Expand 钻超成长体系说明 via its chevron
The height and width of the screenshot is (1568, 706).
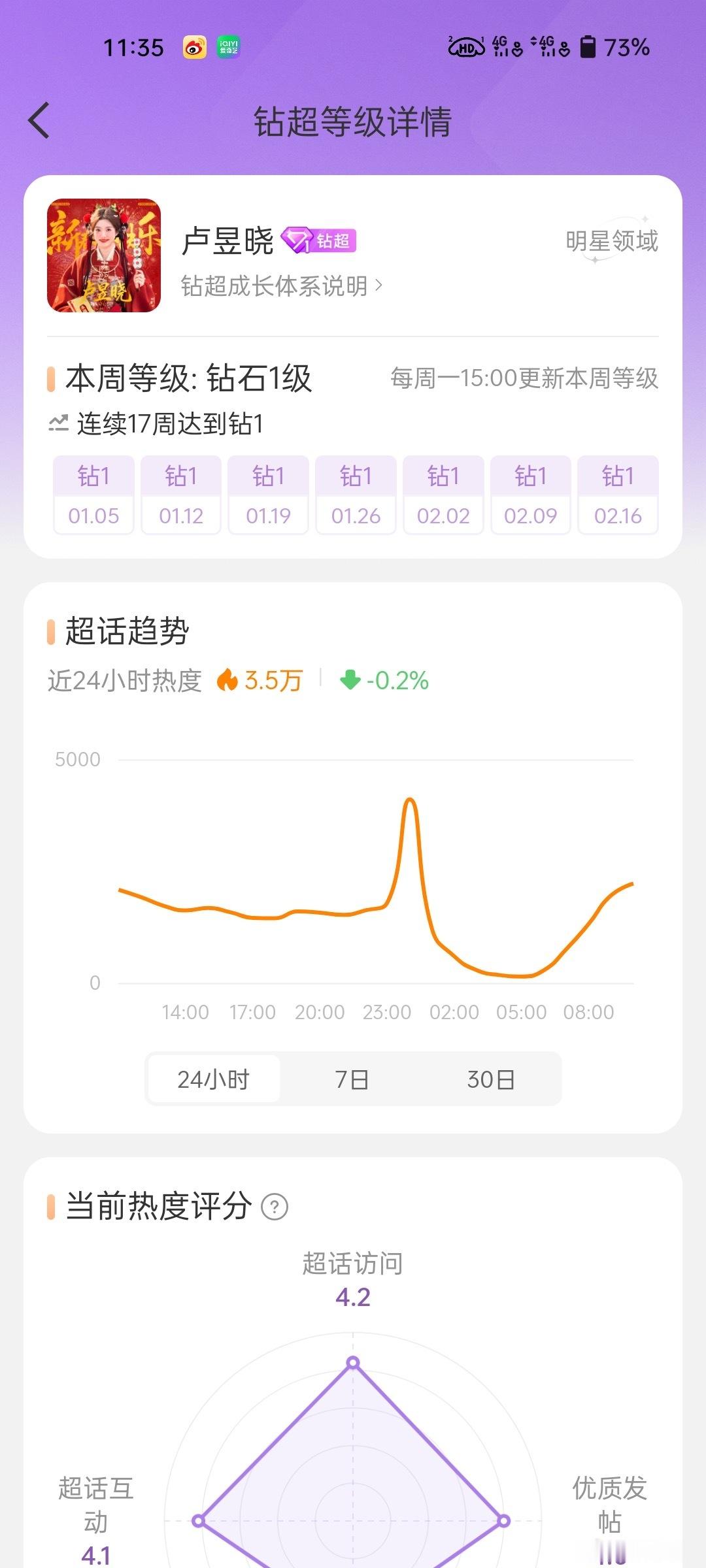click(x=378, y=286)
